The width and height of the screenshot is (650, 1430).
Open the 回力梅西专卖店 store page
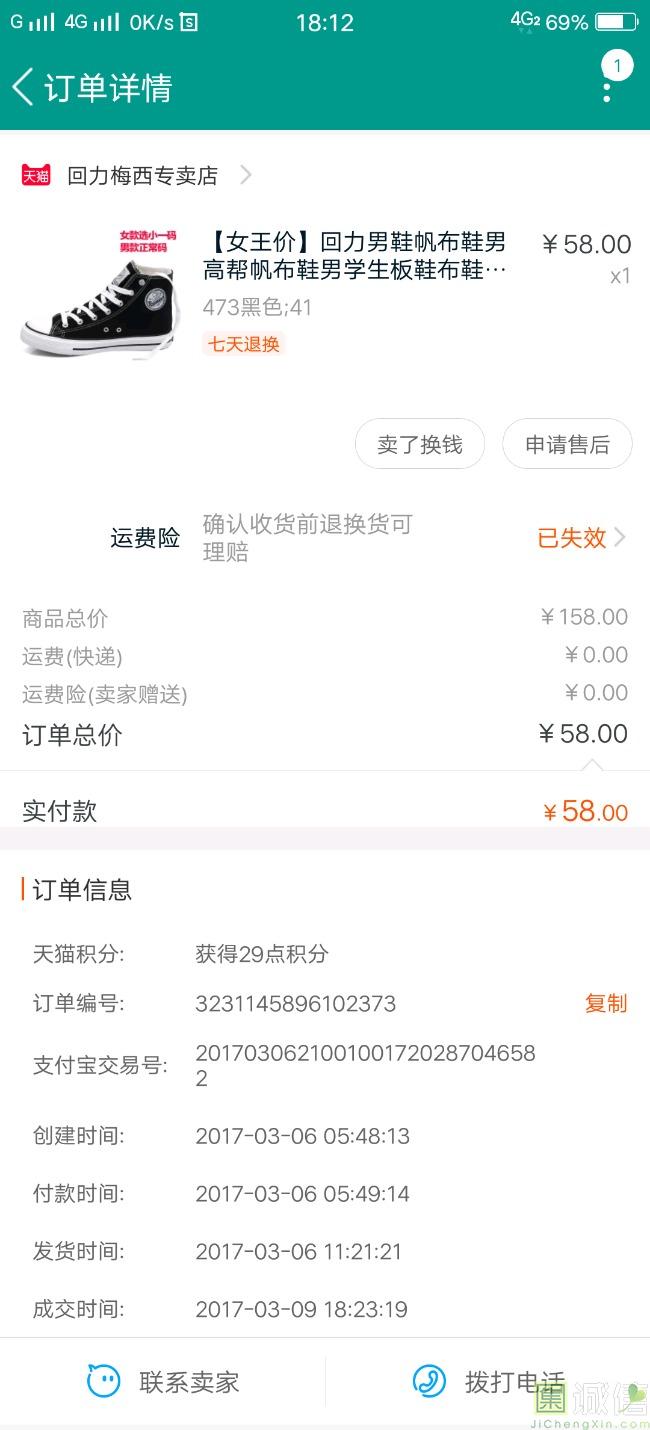tap(142, 176)
